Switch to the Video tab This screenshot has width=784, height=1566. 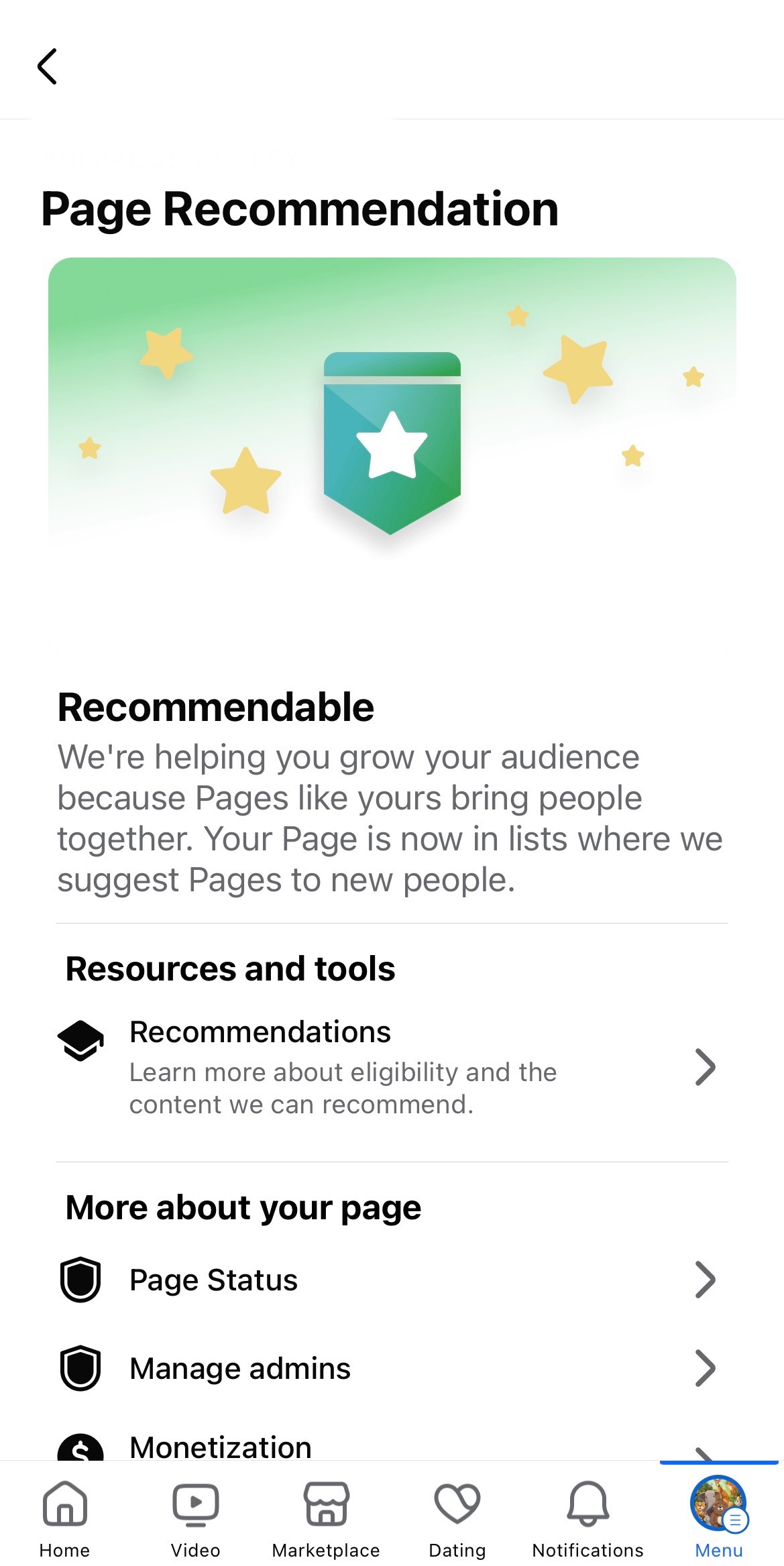(x=195, y=1518)
